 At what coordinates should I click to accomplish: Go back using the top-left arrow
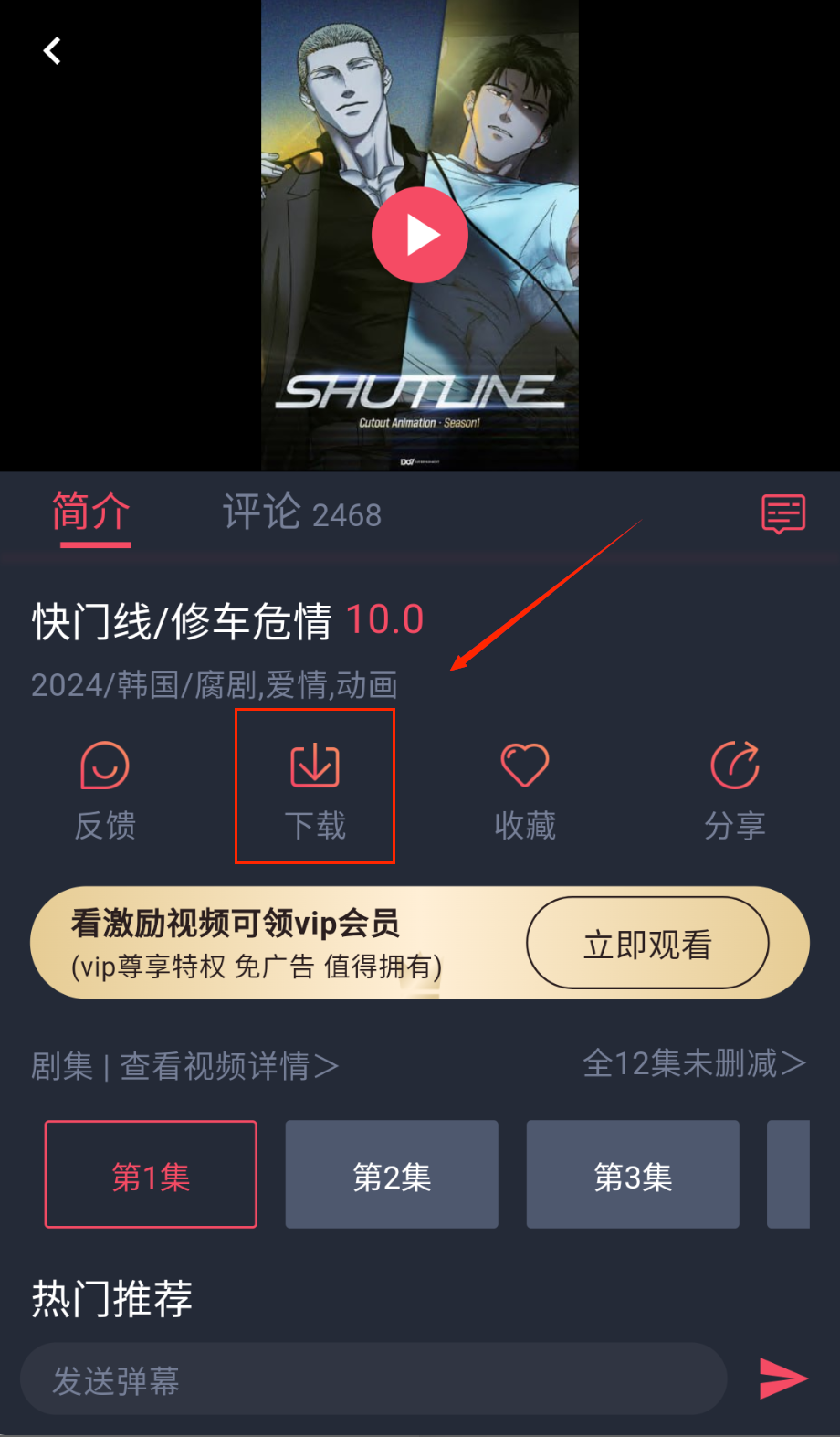coord(52,51)
